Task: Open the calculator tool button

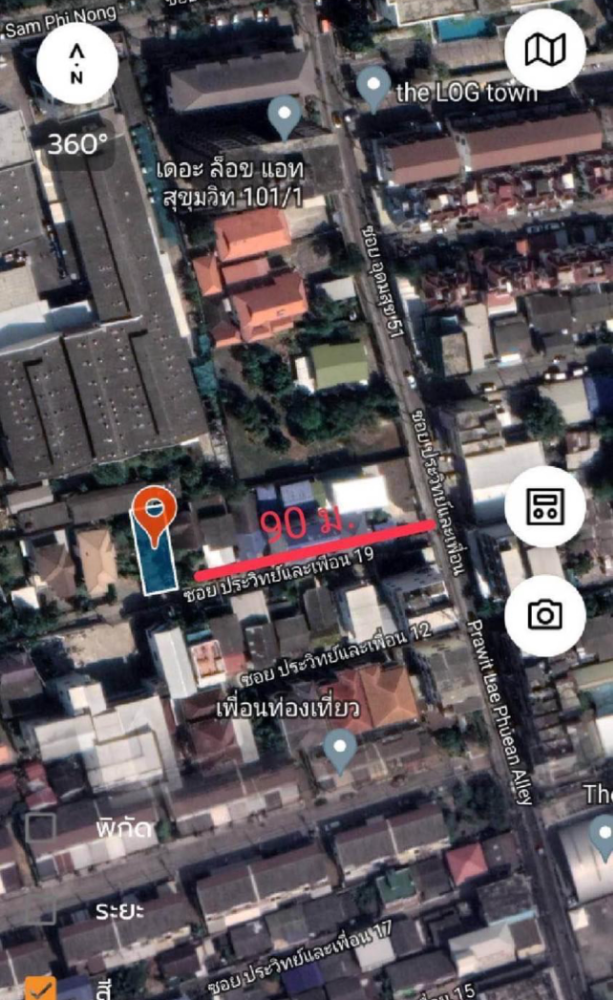Action: tap(545, 506)
